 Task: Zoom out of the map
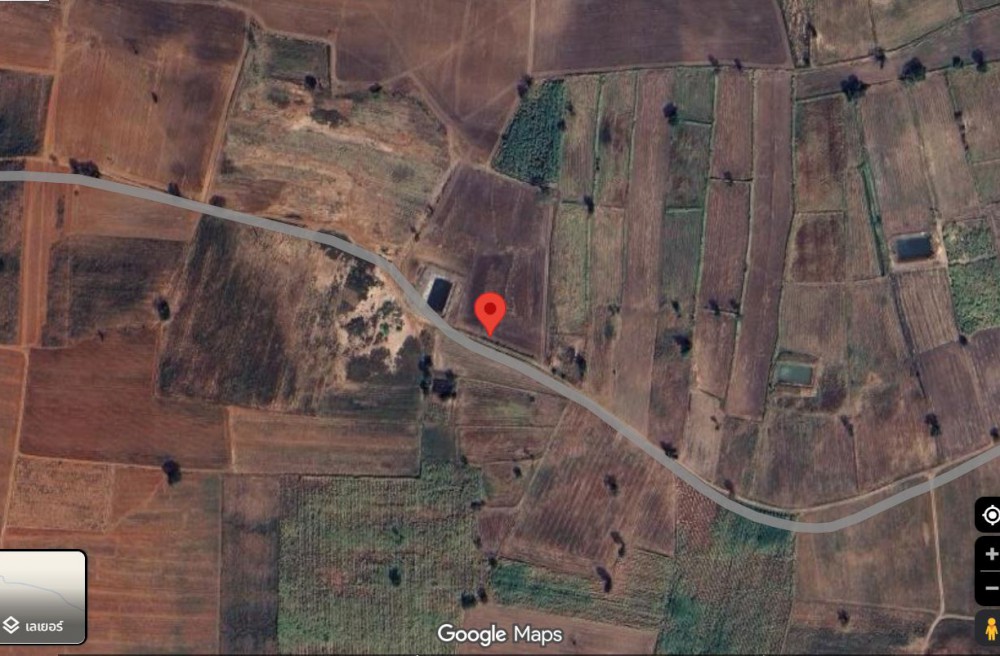pyautogui.click(x=990, y=588)
